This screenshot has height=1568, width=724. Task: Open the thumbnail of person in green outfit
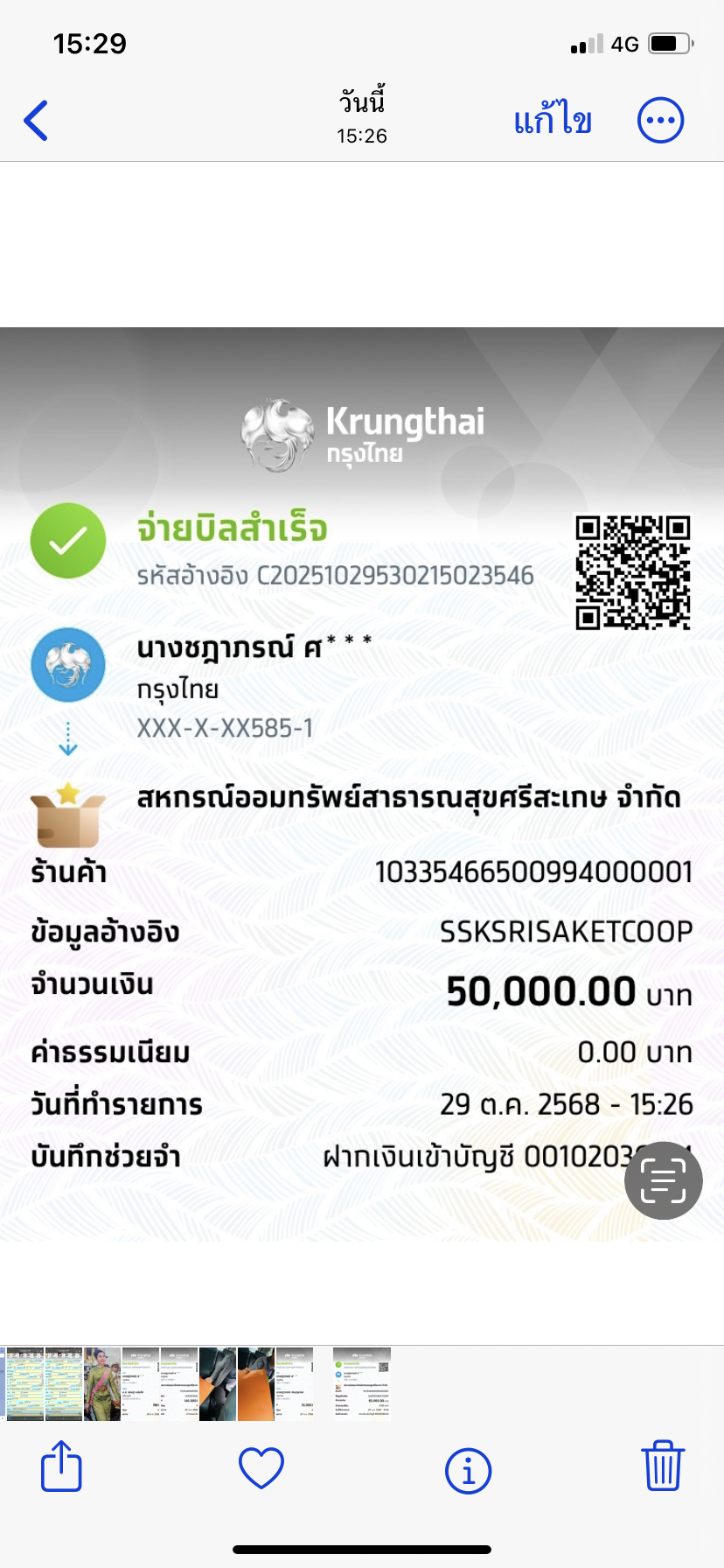[102, 1384]
